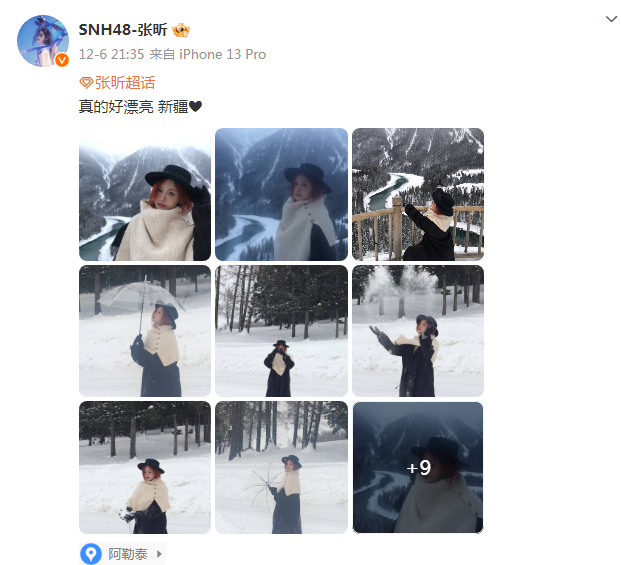Viewport: 621px width, 565px height.
Task: View the photo by the wooden railing
Action: point(418,194)
